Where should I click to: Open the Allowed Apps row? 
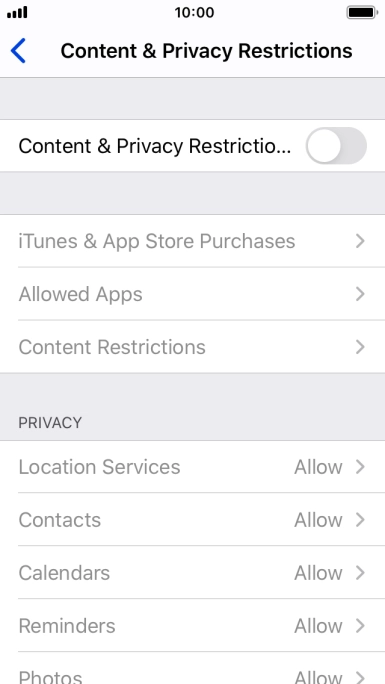click(192, 294)
